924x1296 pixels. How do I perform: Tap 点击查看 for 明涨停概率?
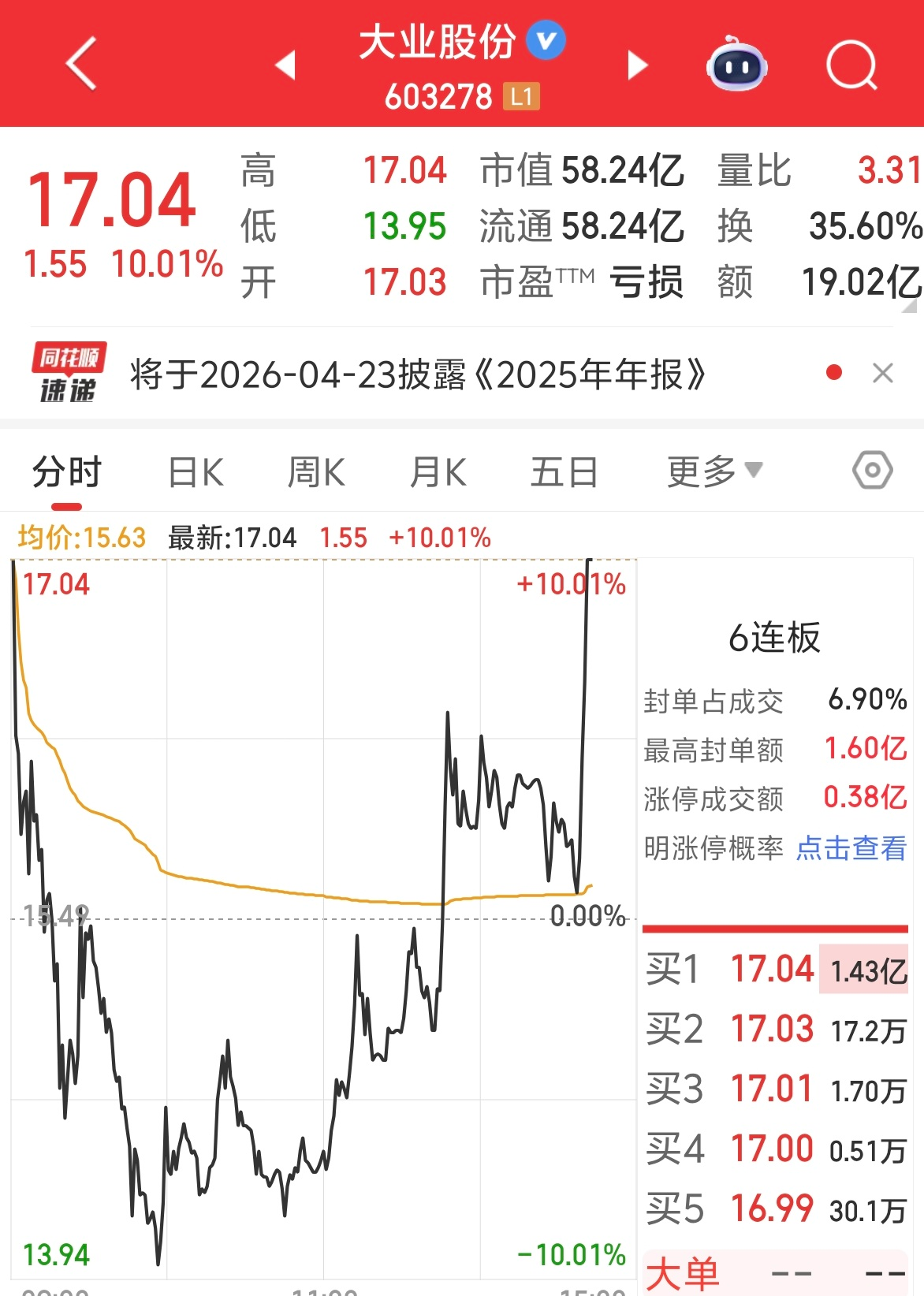click(x=851, y=848)
